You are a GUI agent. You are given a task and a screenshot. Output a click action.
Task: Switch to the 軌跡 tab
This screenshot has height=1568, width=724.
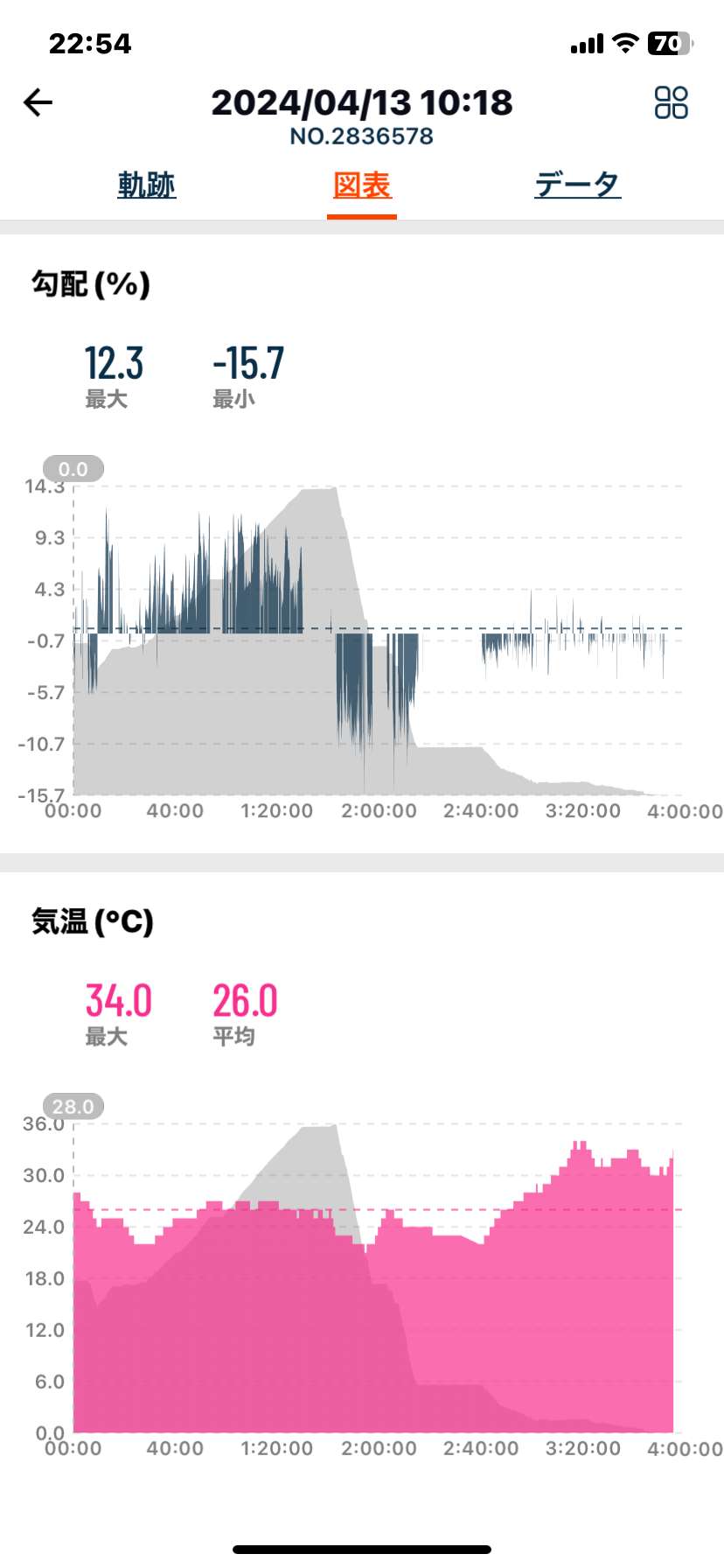pos(147,185)
